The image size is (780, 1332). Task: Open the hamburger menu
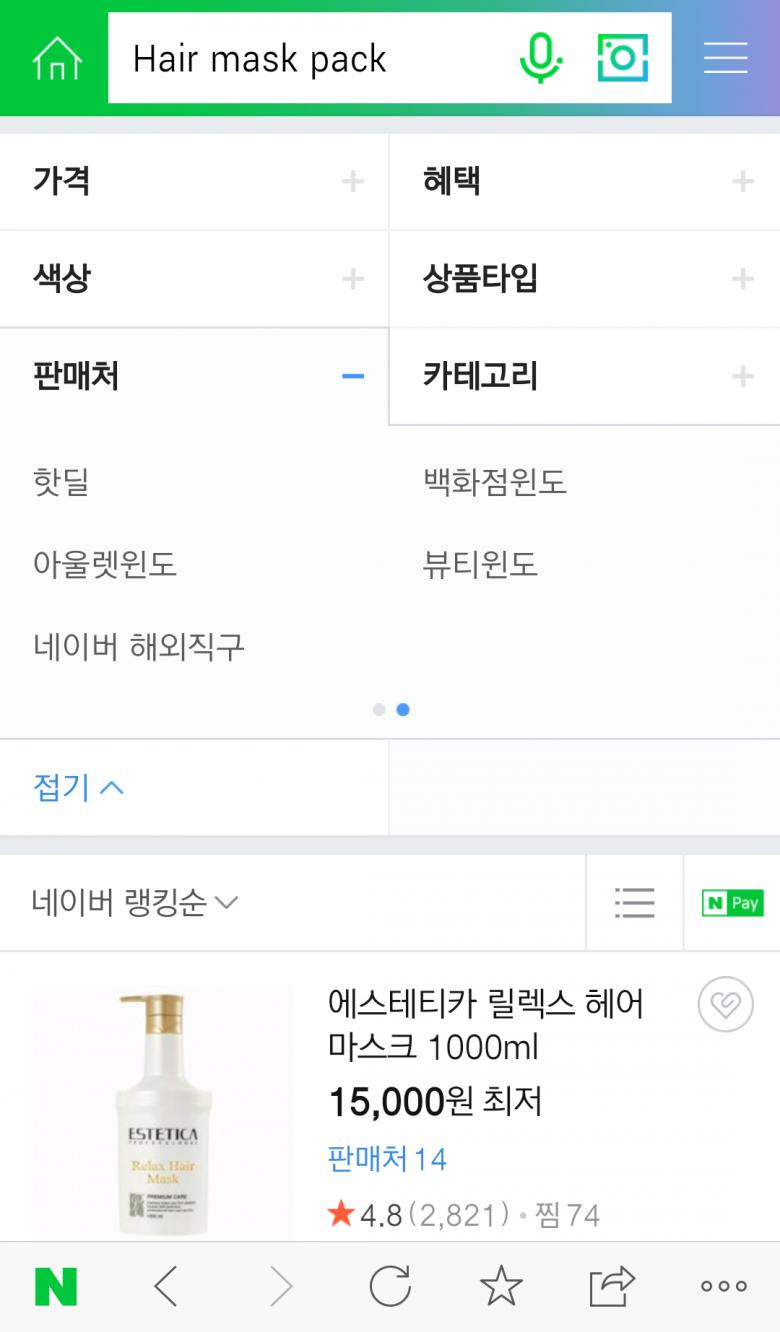click(725, 58)
